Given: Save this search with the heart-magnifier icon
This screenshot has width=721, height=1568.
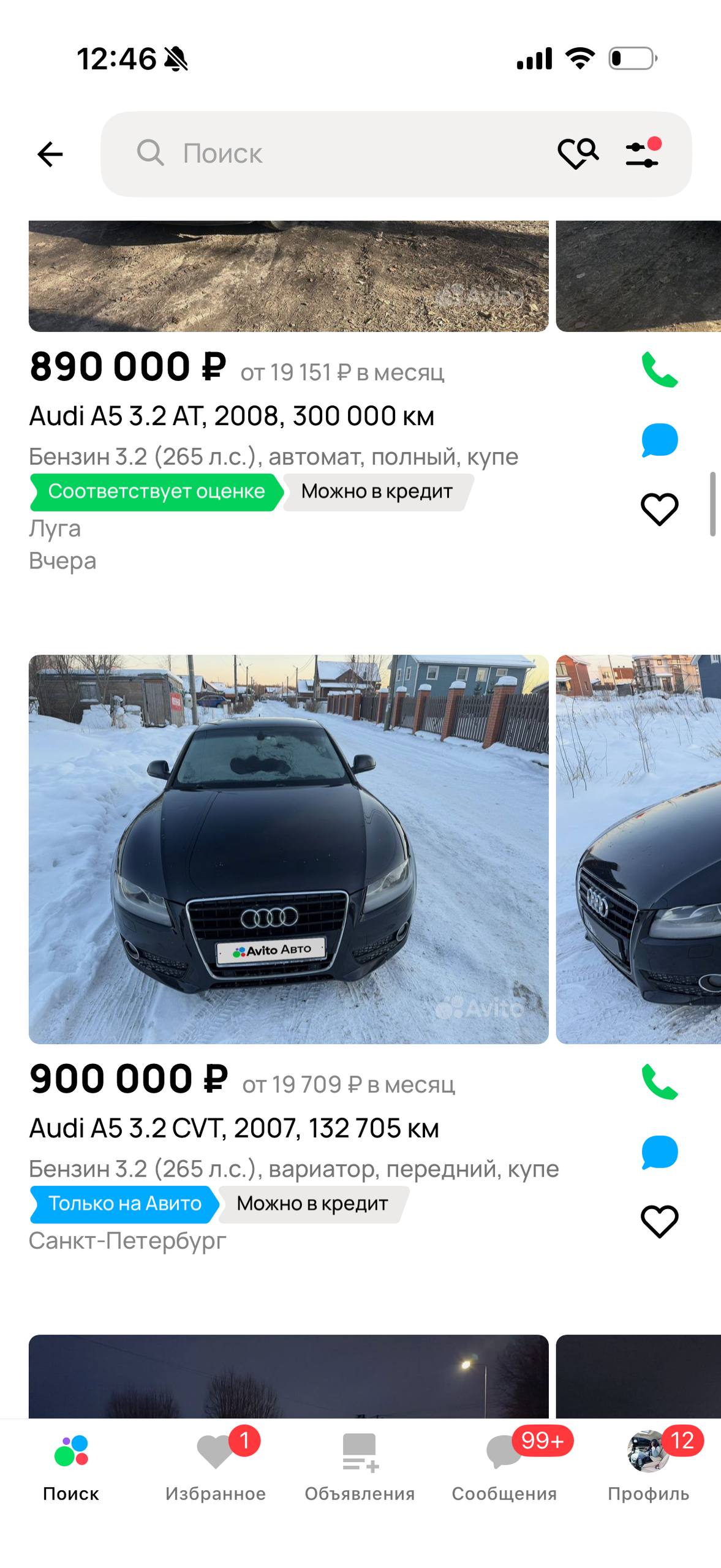Looking at the screenshot, I should pyautogui.click(x=578, y=154).
